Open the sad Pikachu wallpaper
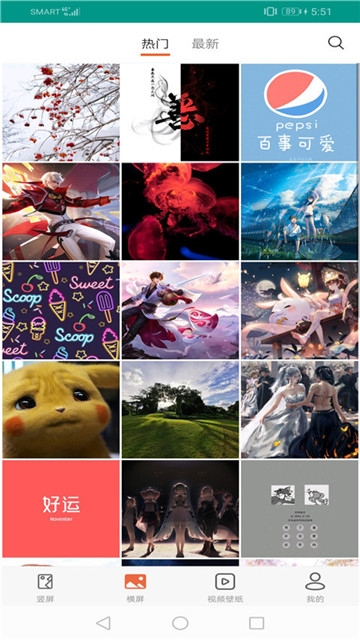The width and height of the screenshot is (360, 640). click(61, 409)
